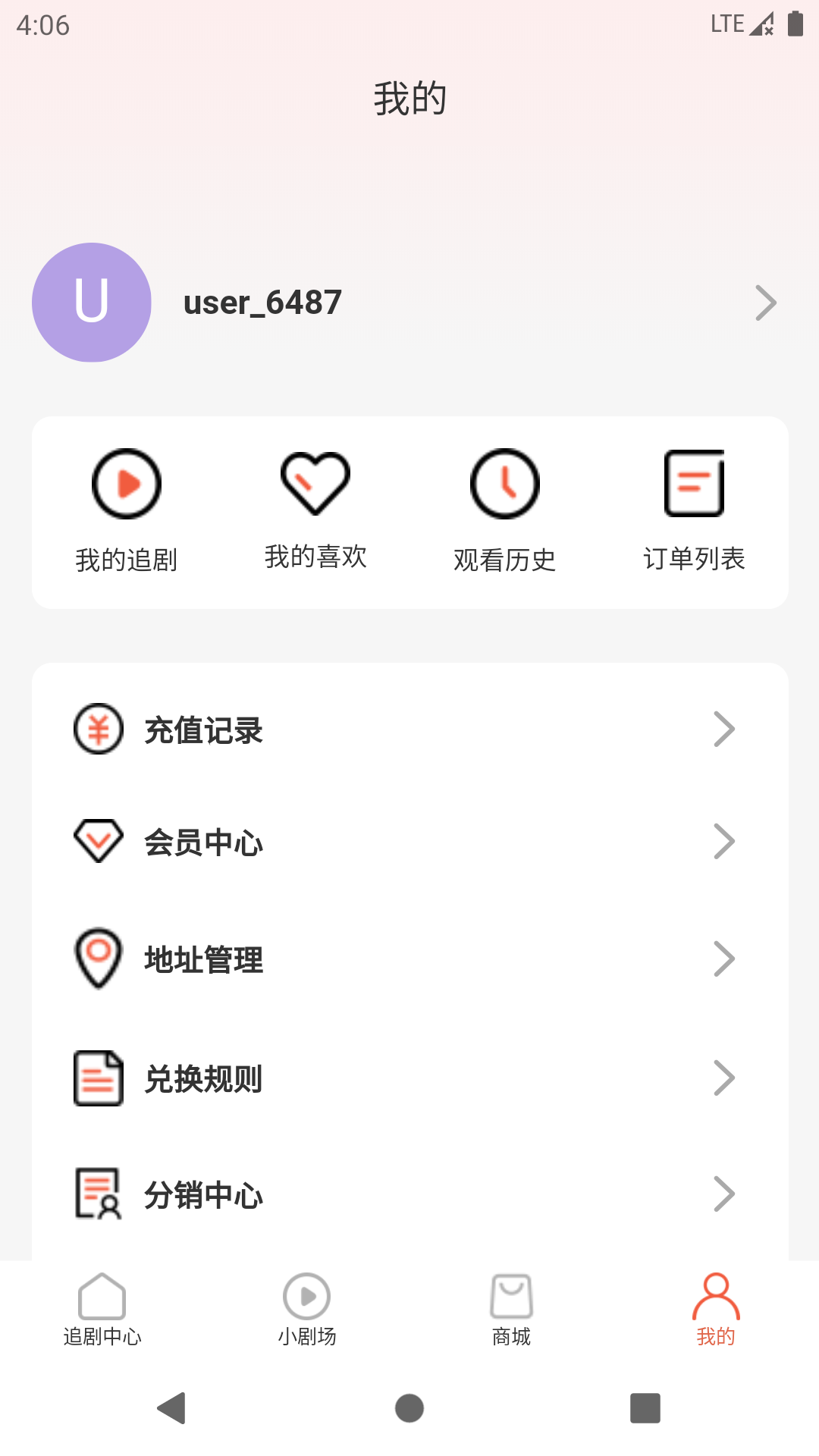Select the 我的 tab

(x=716, y=1310)
